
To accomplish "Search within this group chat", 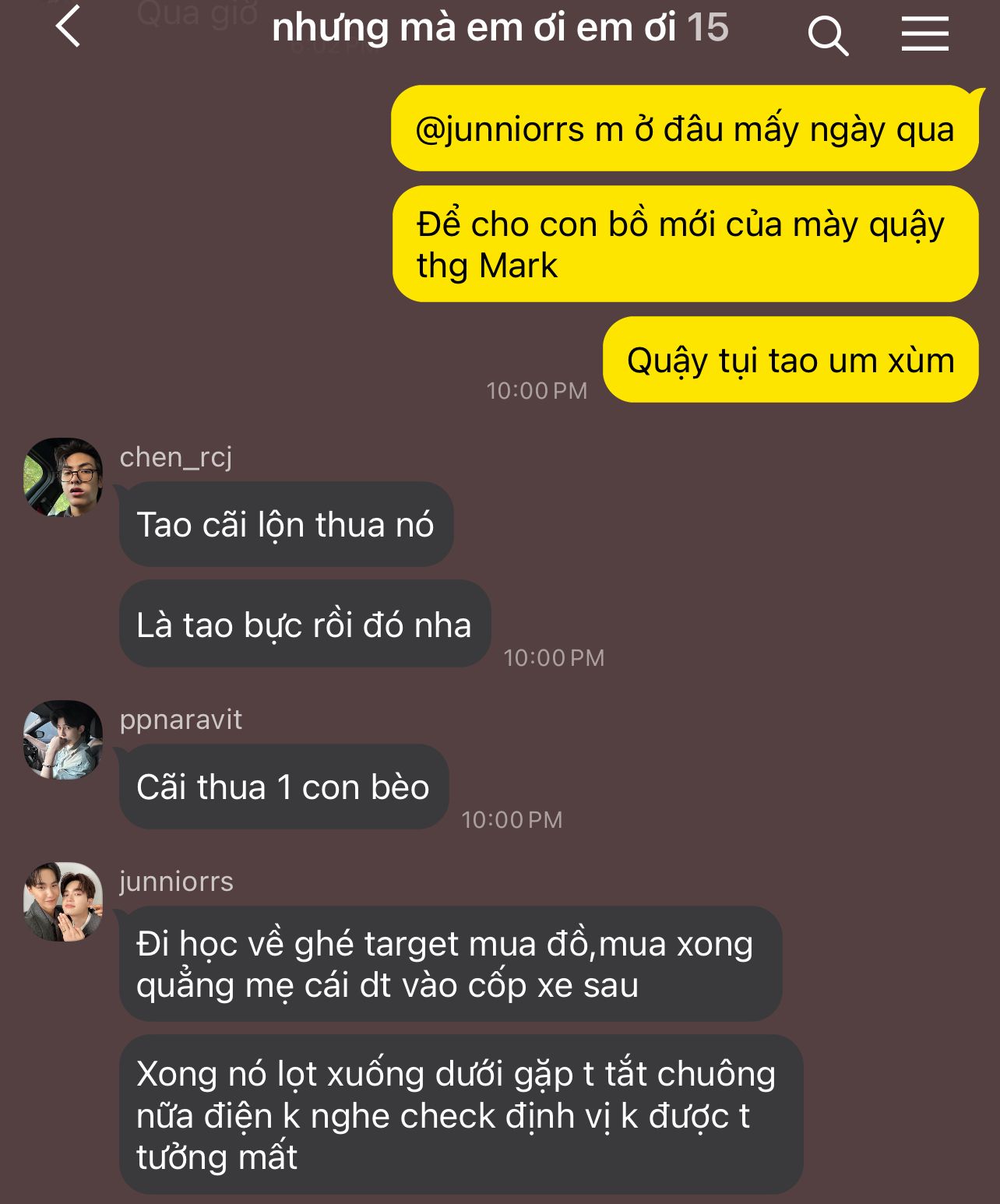I will tap(827, 34).
